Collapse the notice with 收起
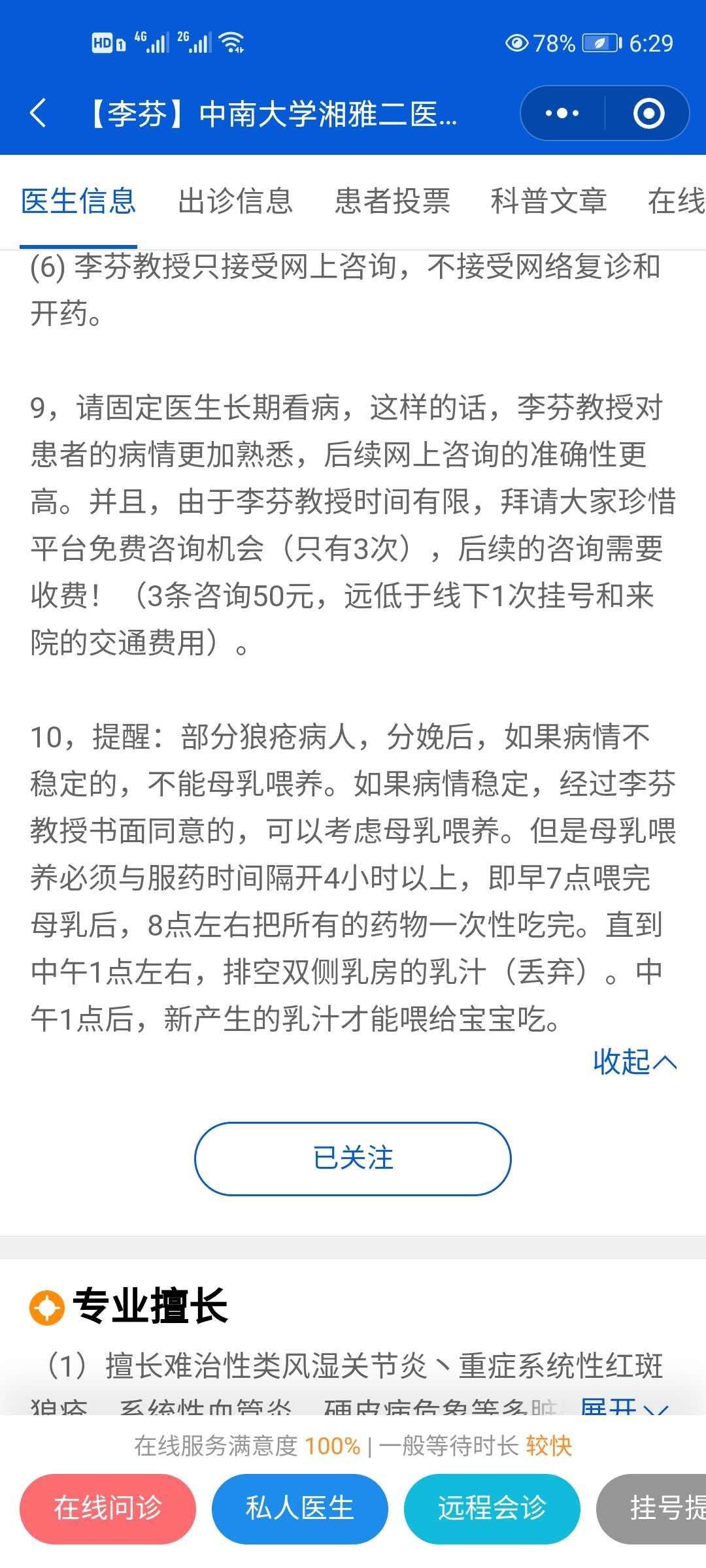Image resolution: width=706 pixels, height=1568 pixels. 634,1062
